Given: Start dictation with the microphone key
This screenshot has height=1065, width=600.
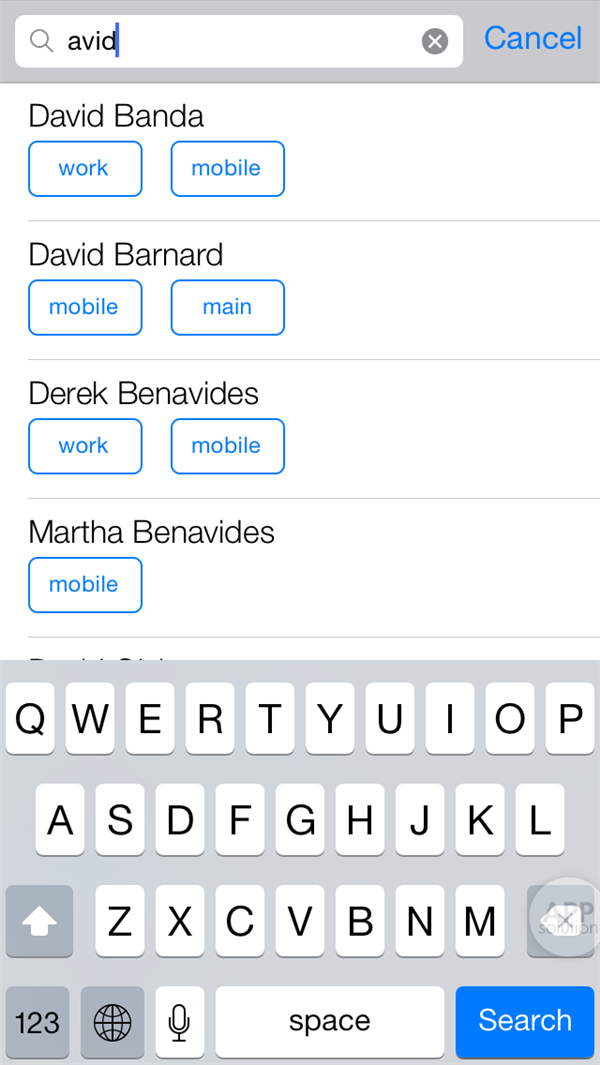Looking at the screenshot, I should tap(180, 1022).
